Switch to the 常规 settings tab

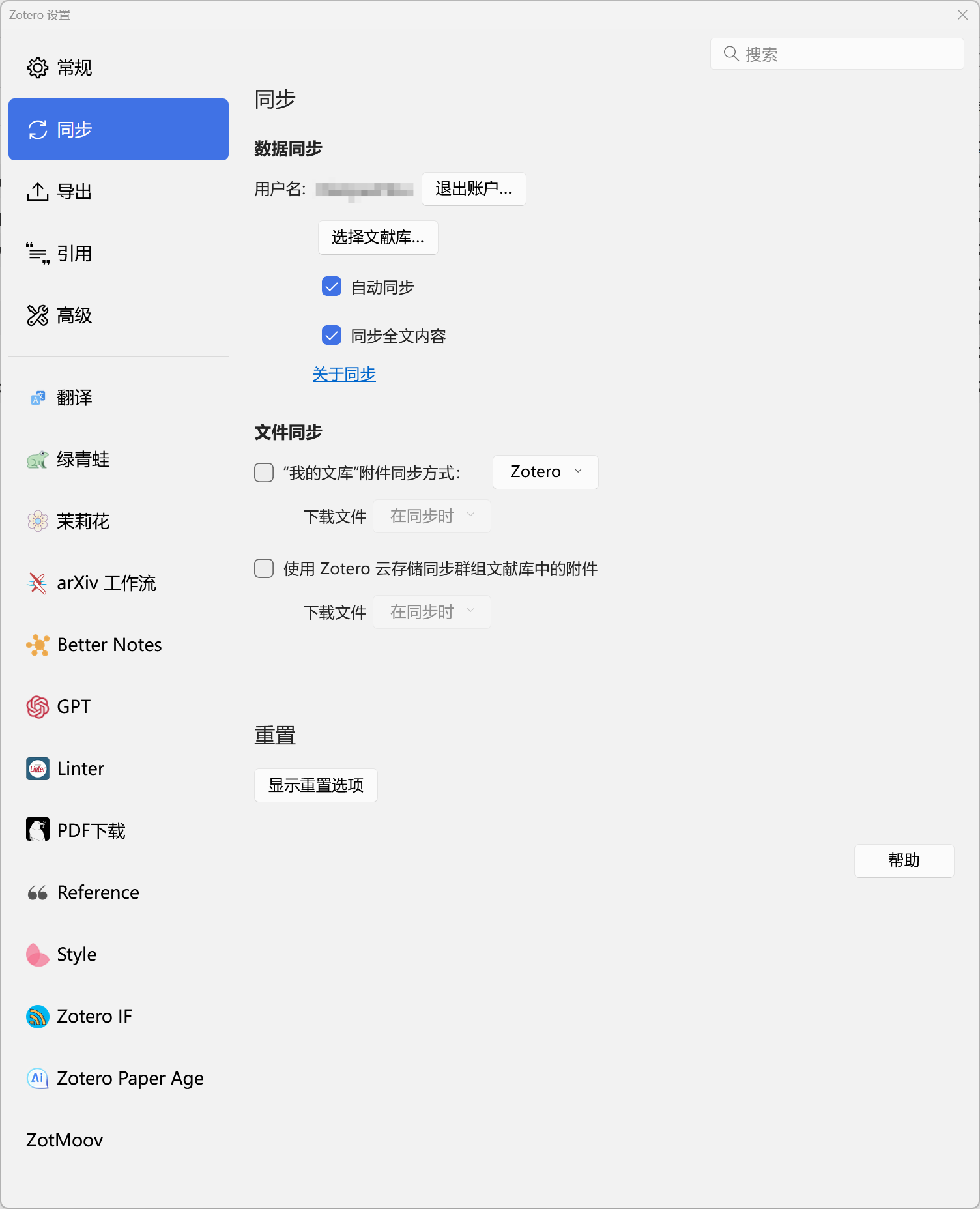(74, 67)
